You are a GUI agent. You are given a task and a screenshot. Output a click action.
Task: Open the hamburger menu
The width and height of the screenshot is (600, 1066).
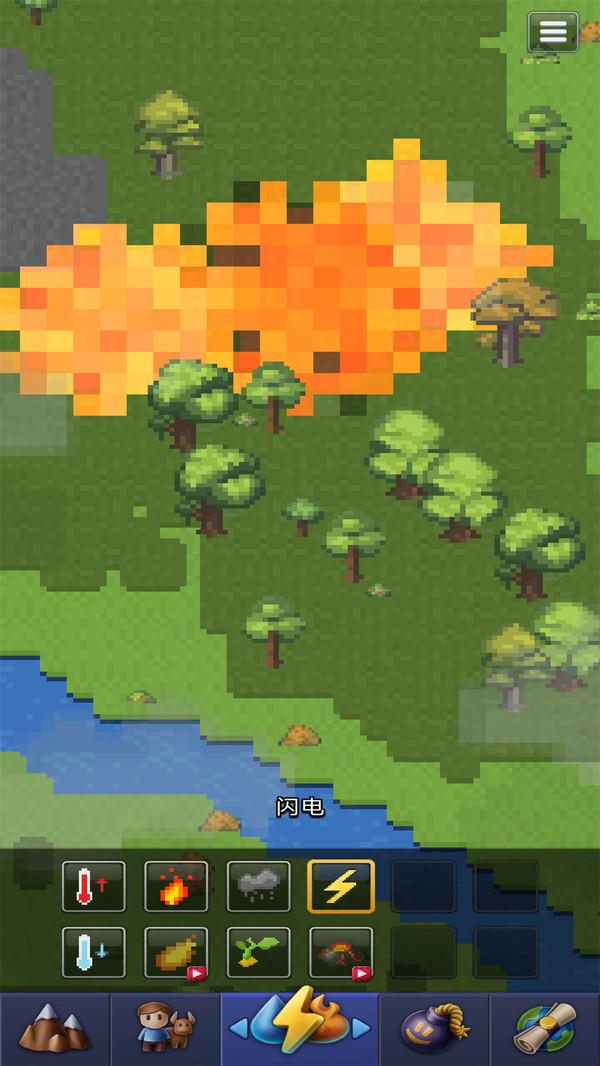(x=553, y=31)
